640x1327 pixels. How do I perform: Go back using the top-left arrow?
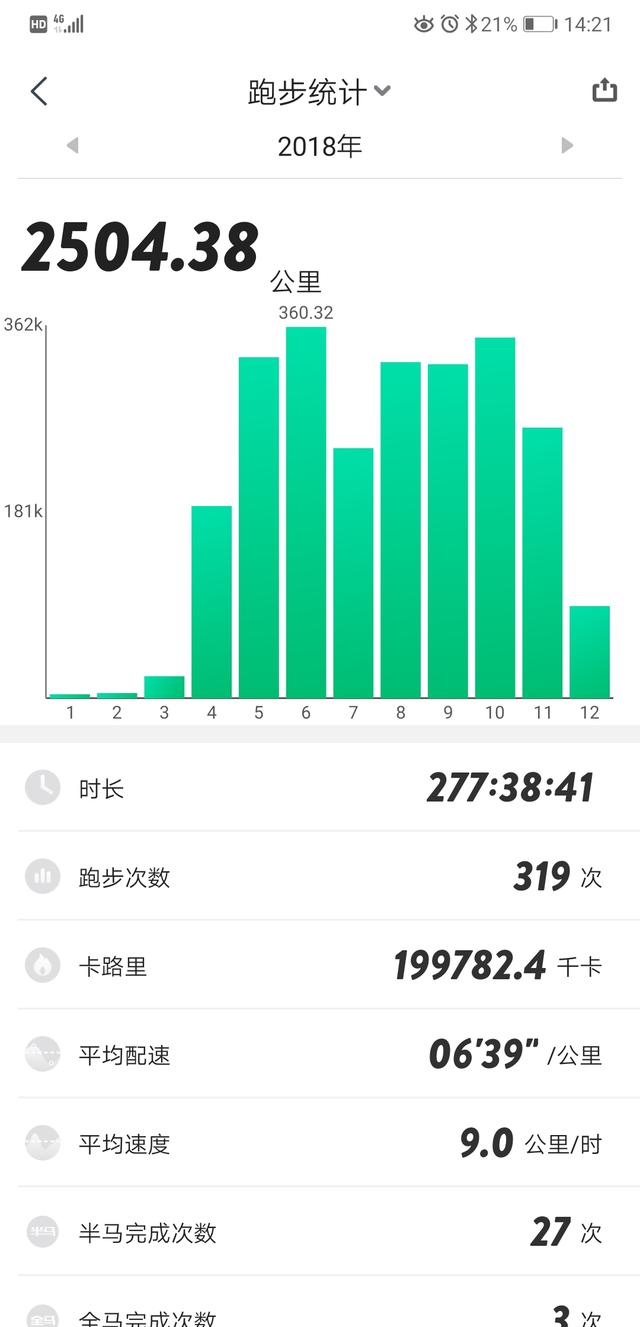click(x=39, y=92)
